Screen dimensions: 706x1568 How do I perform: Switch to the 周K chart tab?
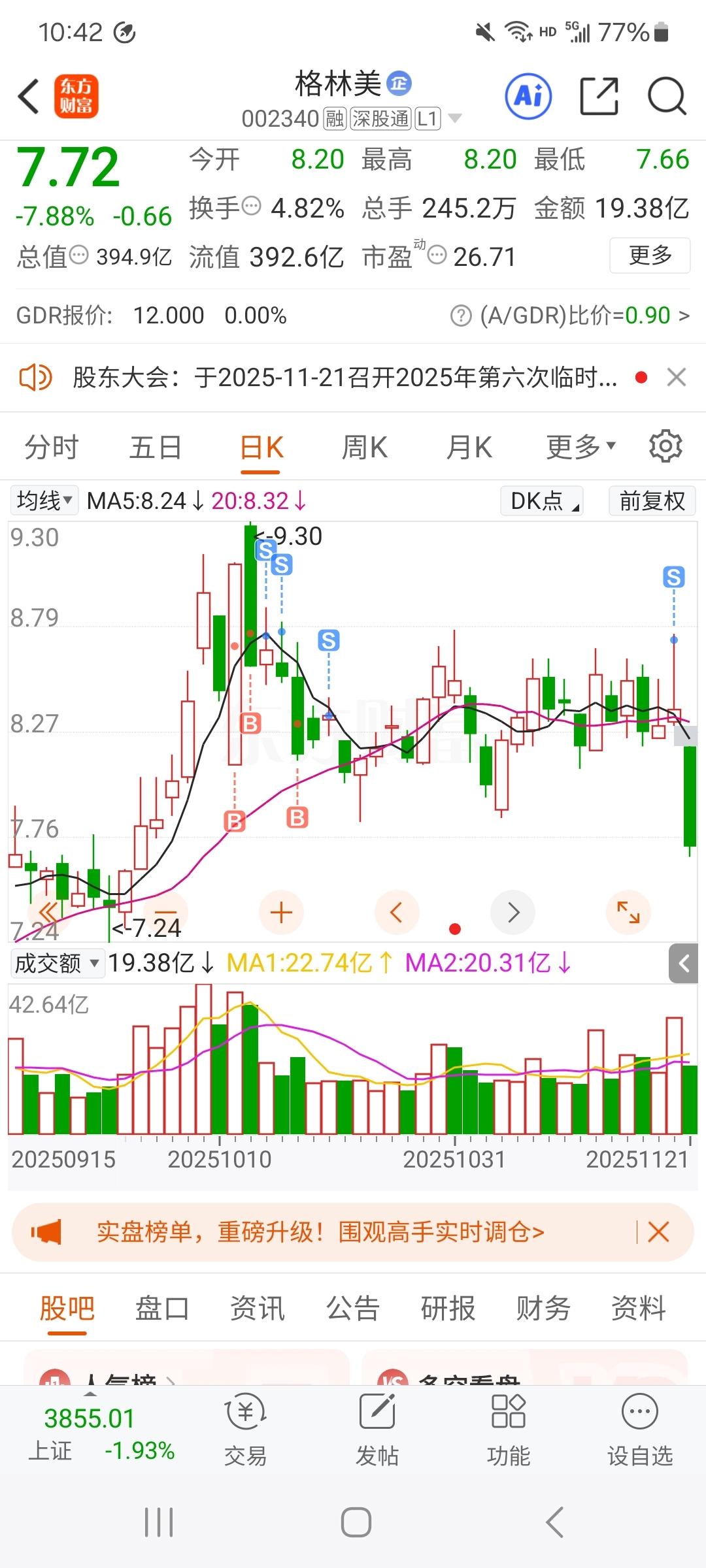365,448
